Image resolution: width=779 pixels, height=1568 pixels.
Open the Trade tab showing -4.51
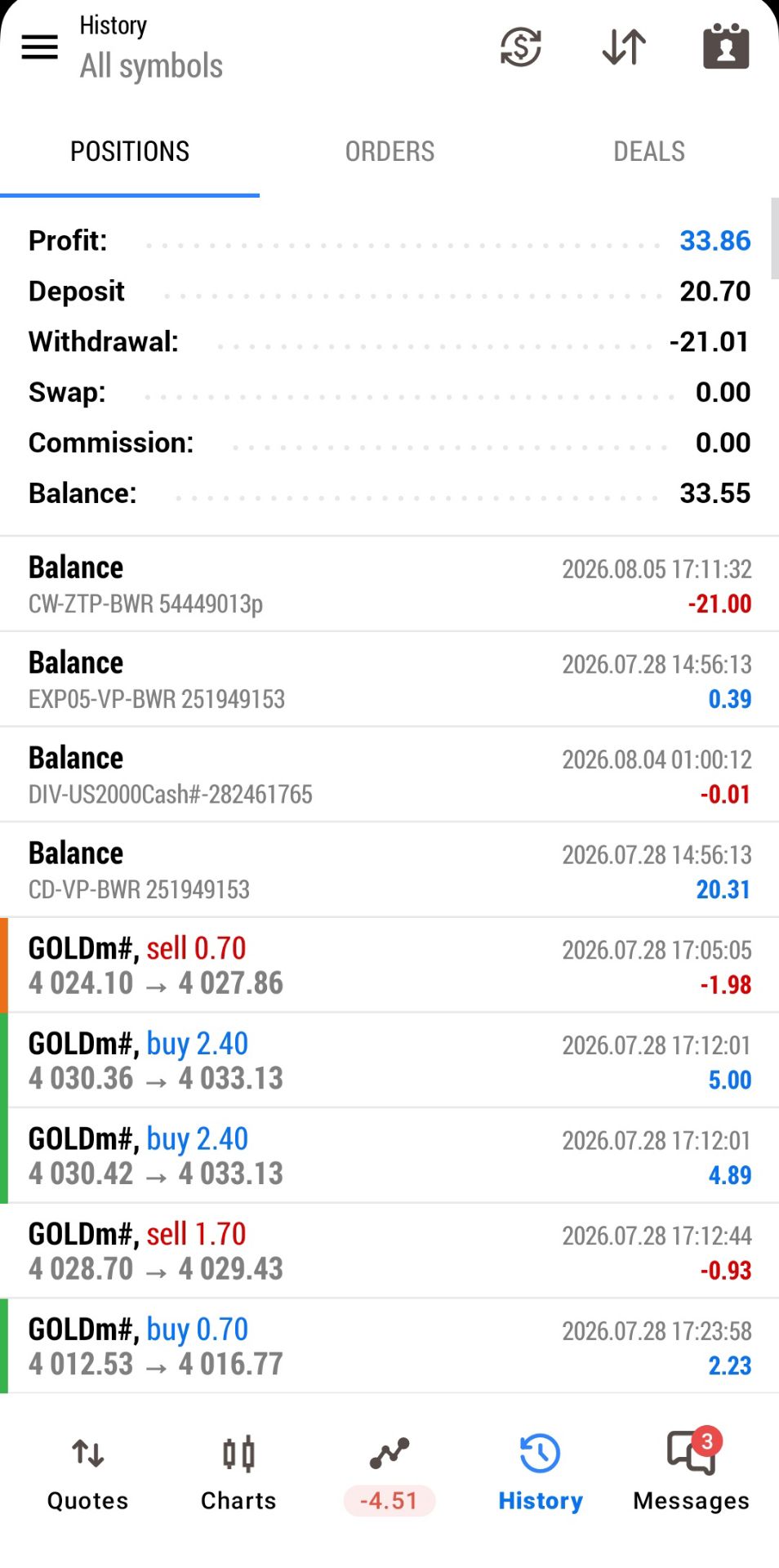pyautogui.click(x=389, y=1475)
